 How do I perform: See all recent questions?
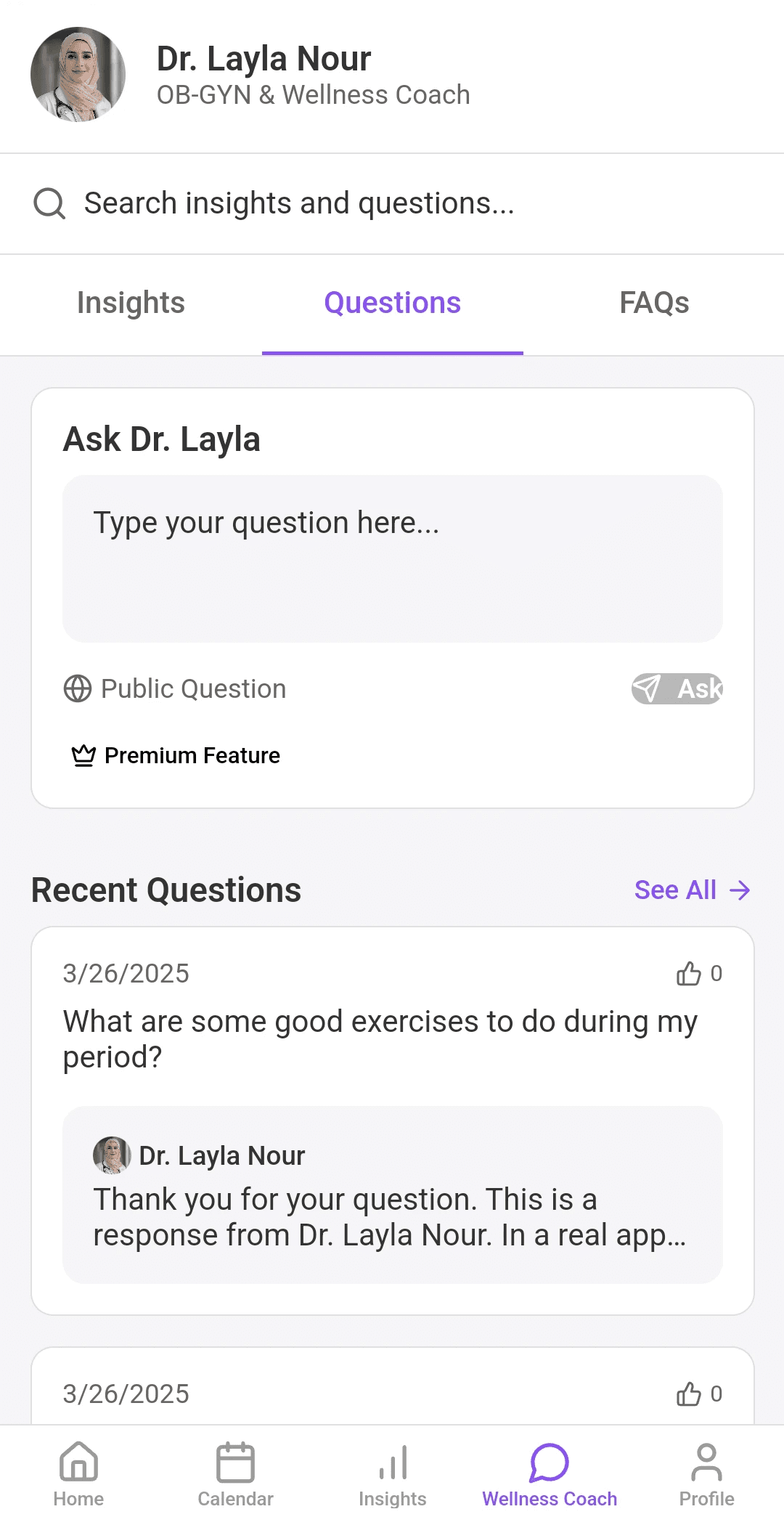tap(692, 890)
